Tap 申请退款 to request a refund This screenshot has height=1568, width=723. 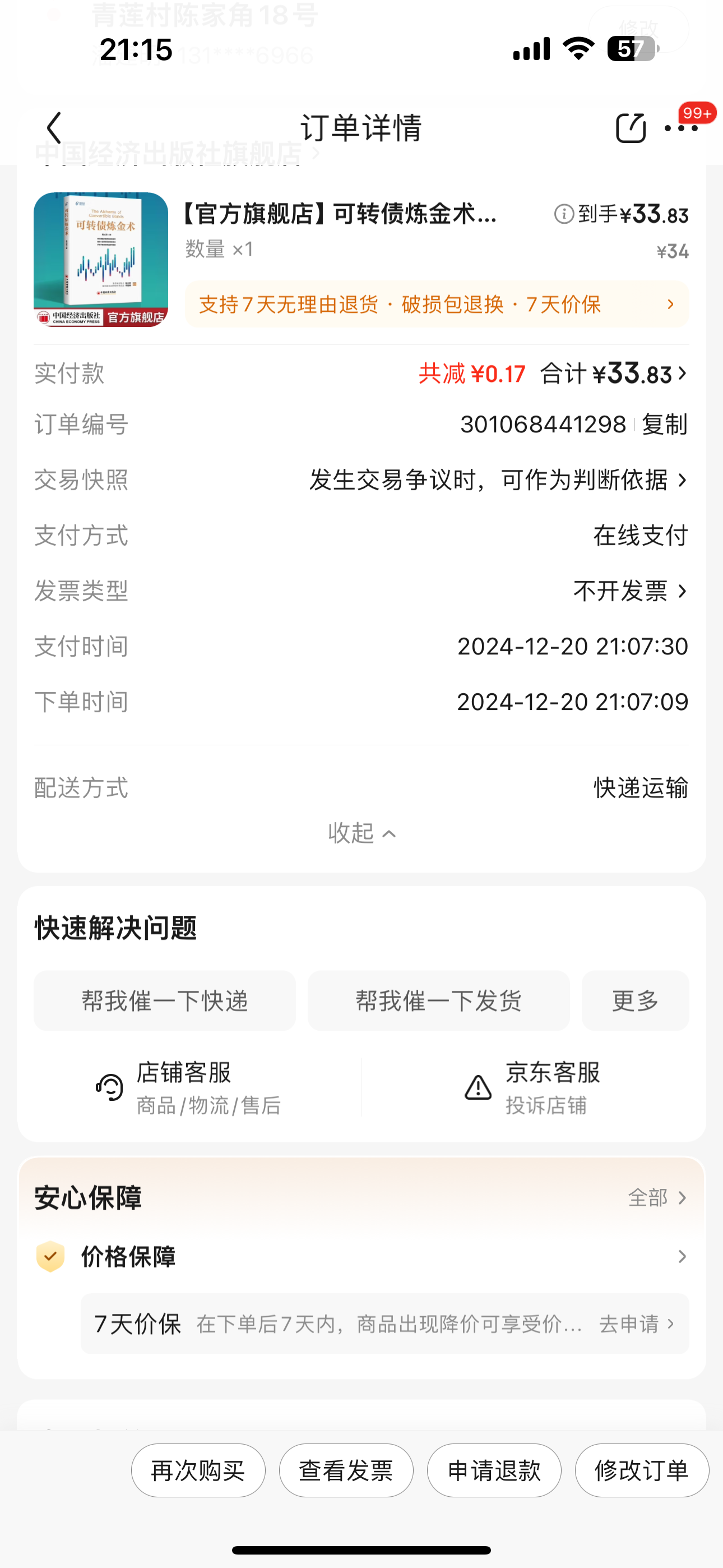click(494, 1470)
